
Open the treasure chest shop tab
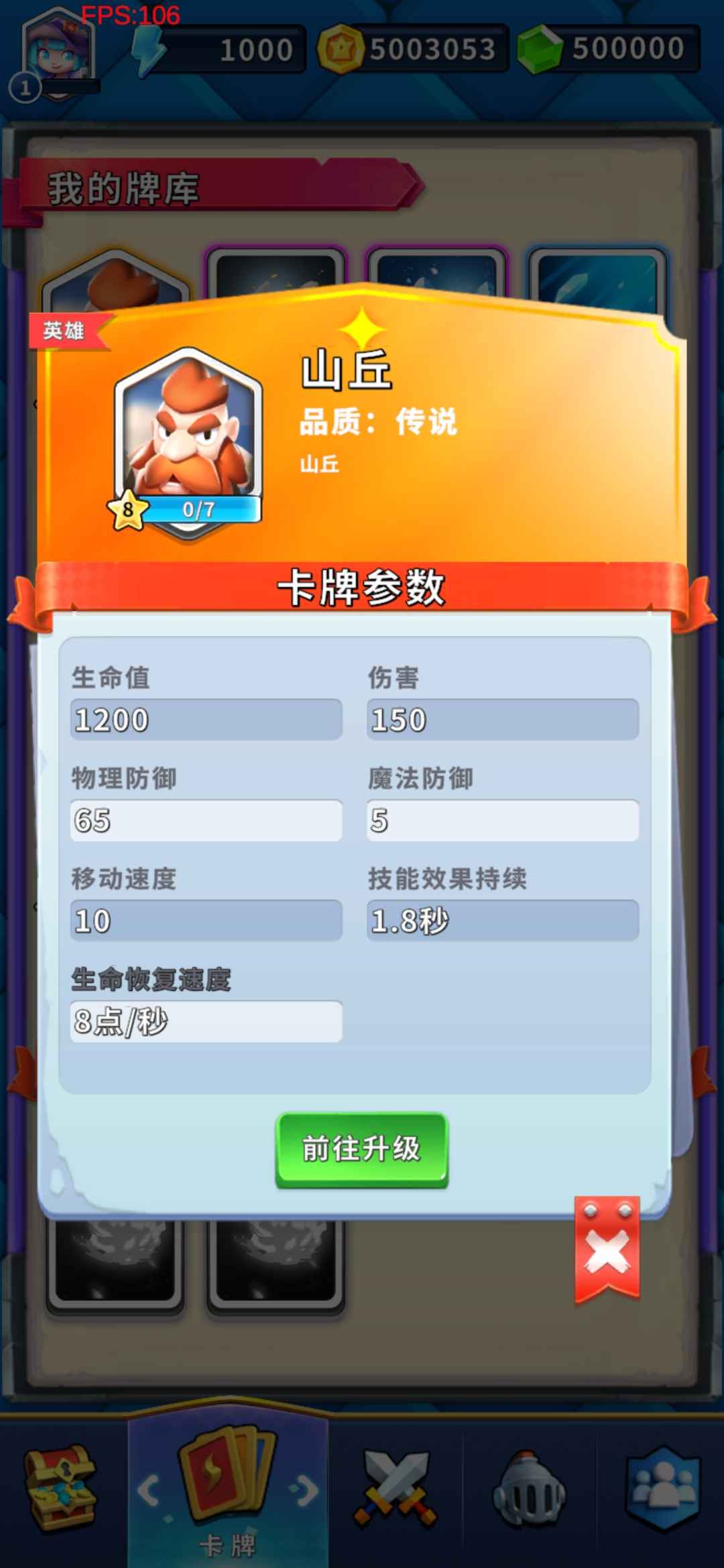60,1490
